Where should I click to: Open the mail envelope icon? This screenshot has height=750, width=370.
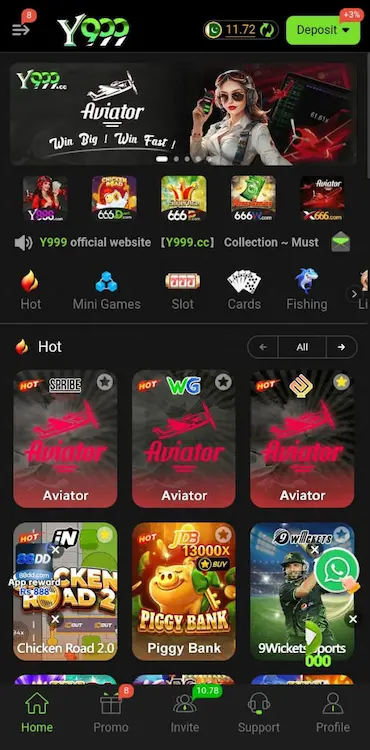point(340,242)
